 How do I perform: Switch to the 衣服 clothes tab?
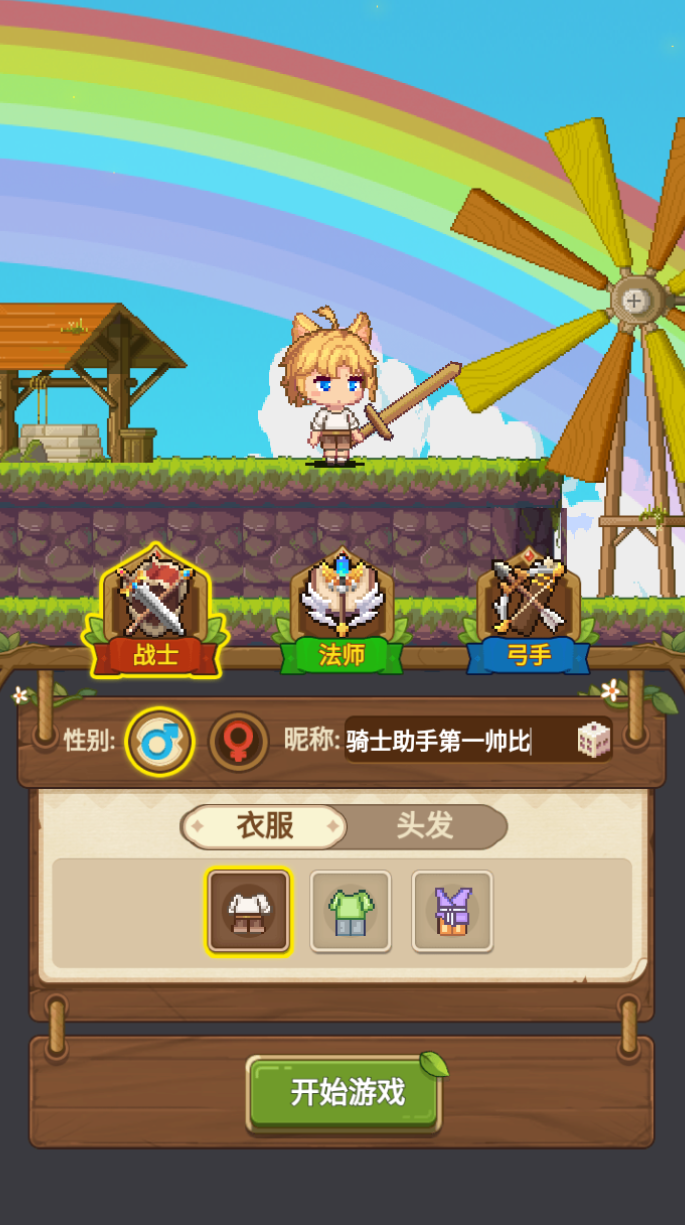265,826
